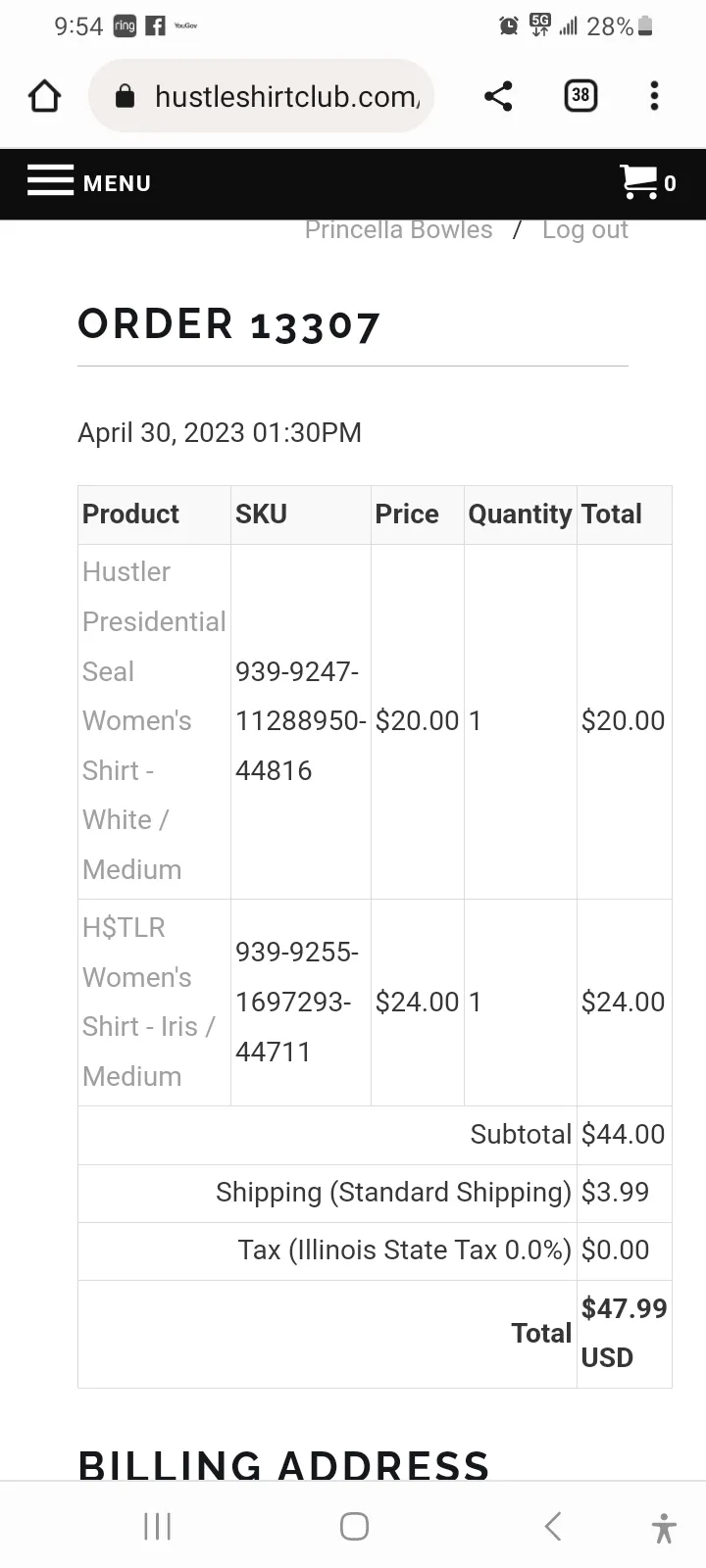Screen dimensions: 706x1568
Task: Open the browser overflow menu
Action: click(x=654, y=96)
